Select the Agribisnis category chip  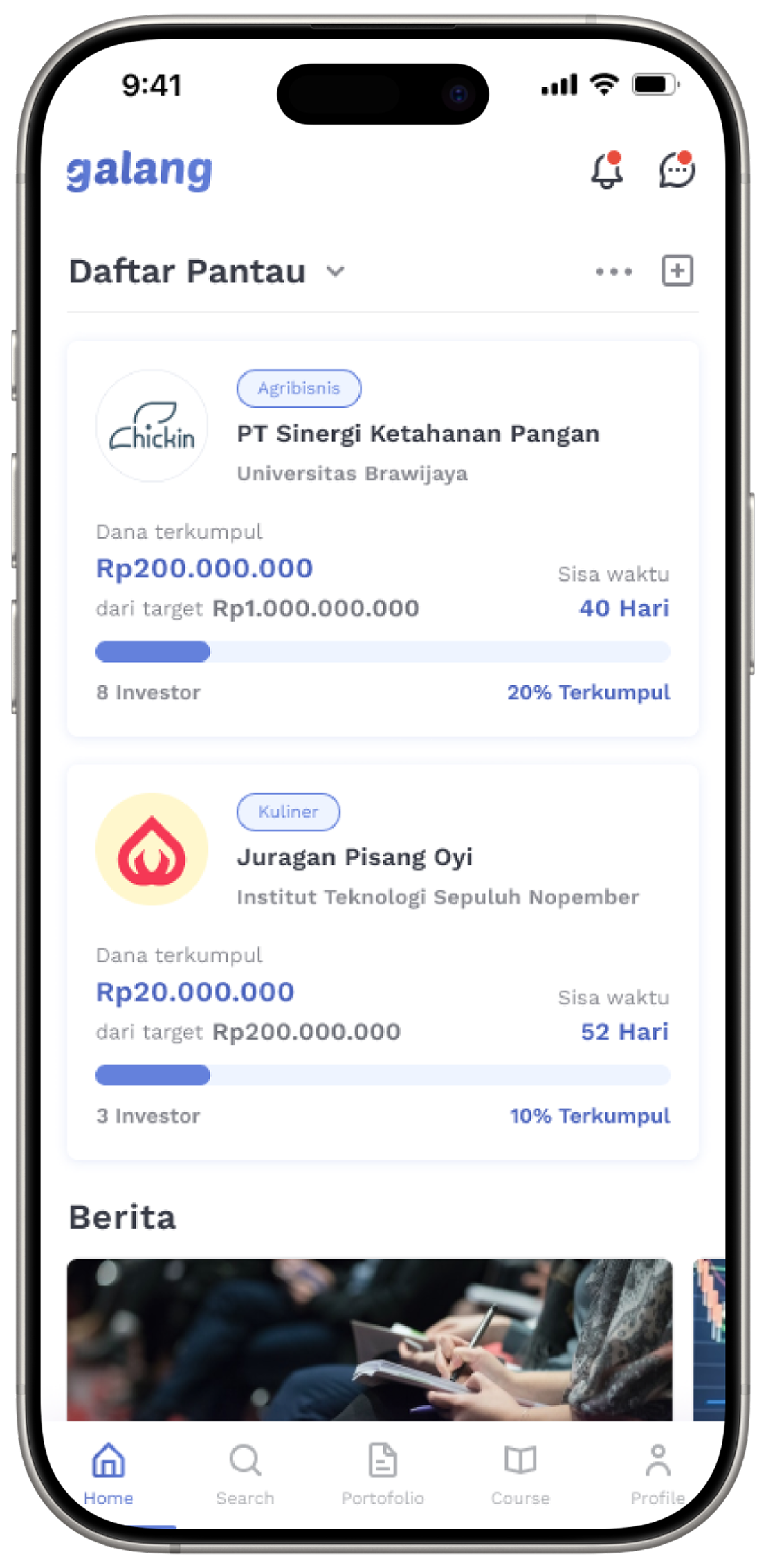coord(298,388)
